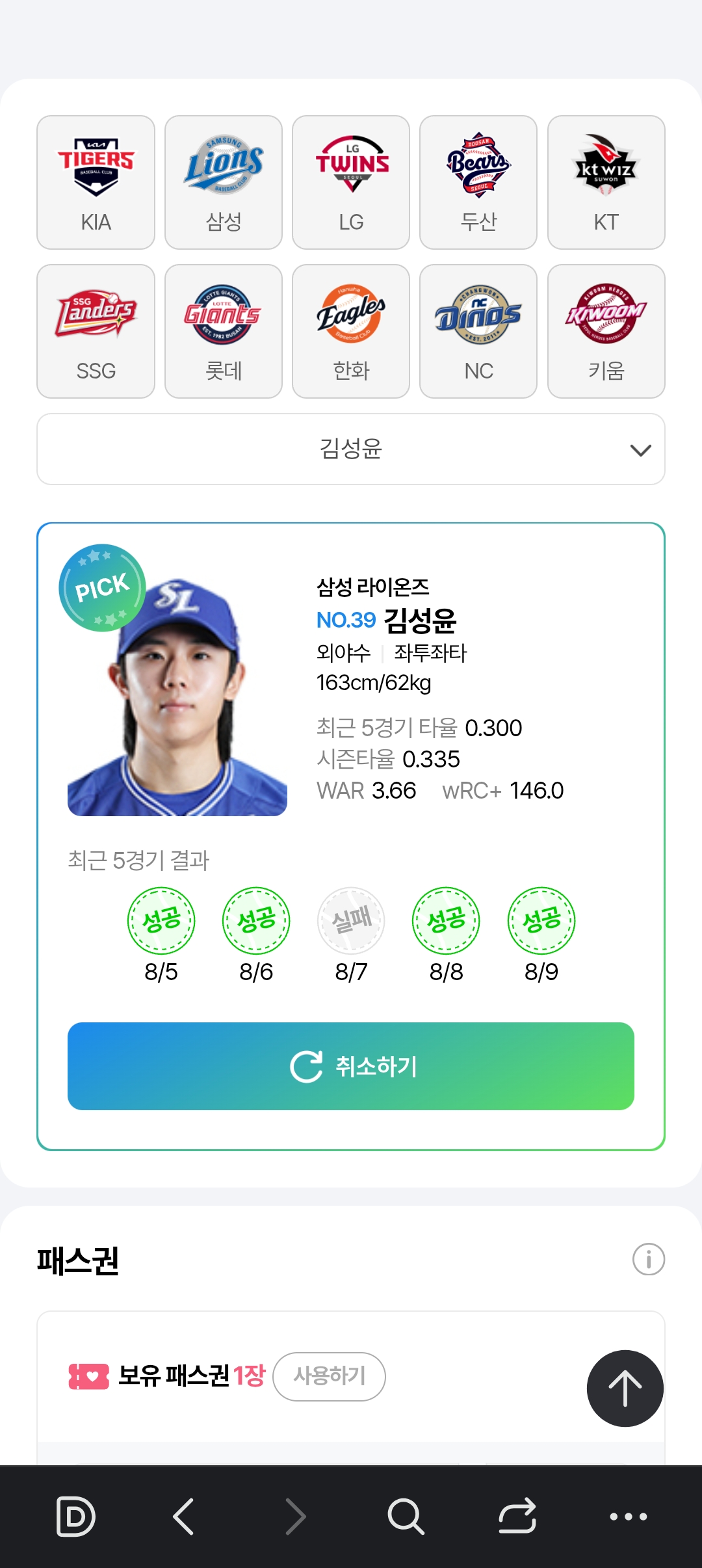Viewport: 702px width, 1568px height.
Task: Select the 한화 Eagles team
Action: [x=351, y=331]
